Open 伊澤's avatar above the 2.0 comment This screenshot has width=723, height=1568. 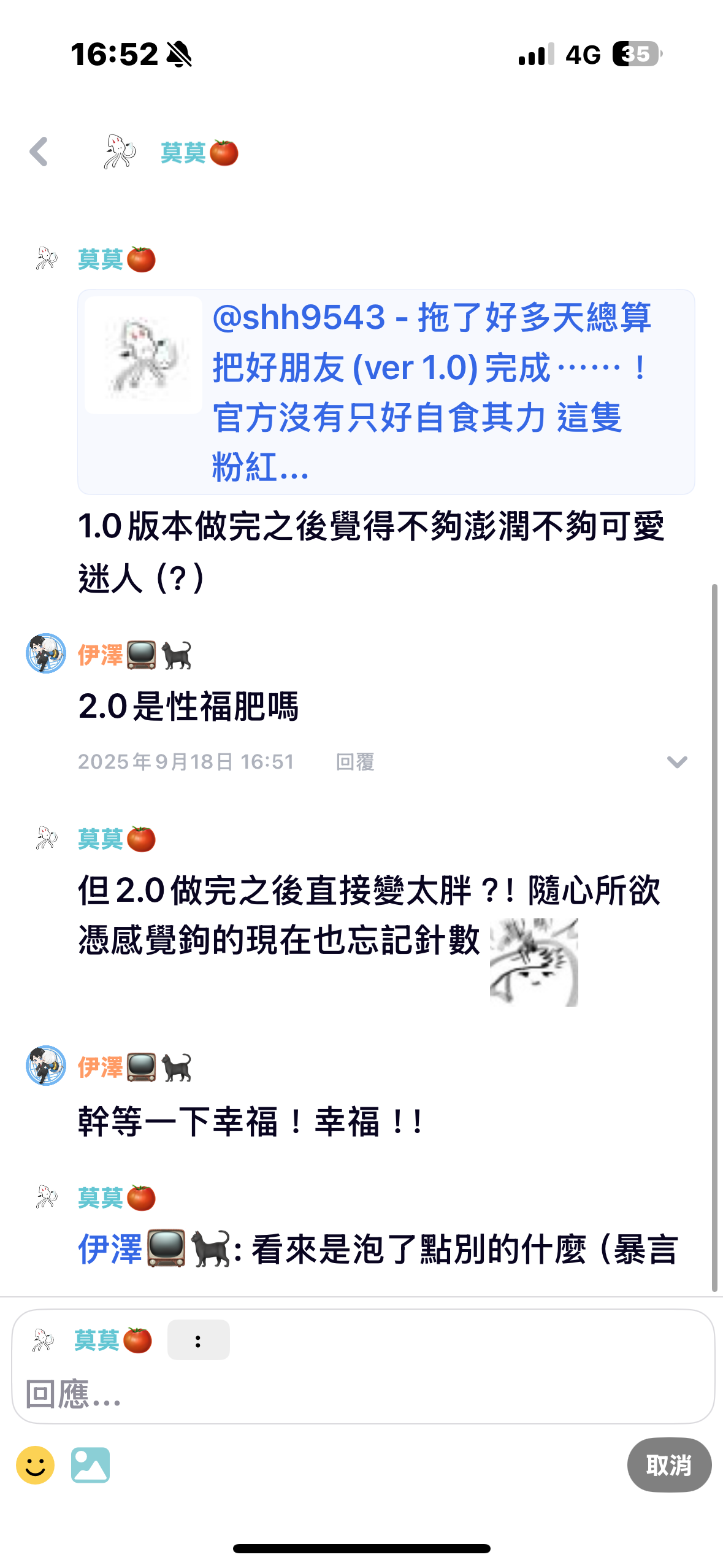click(x=46, y=653)
